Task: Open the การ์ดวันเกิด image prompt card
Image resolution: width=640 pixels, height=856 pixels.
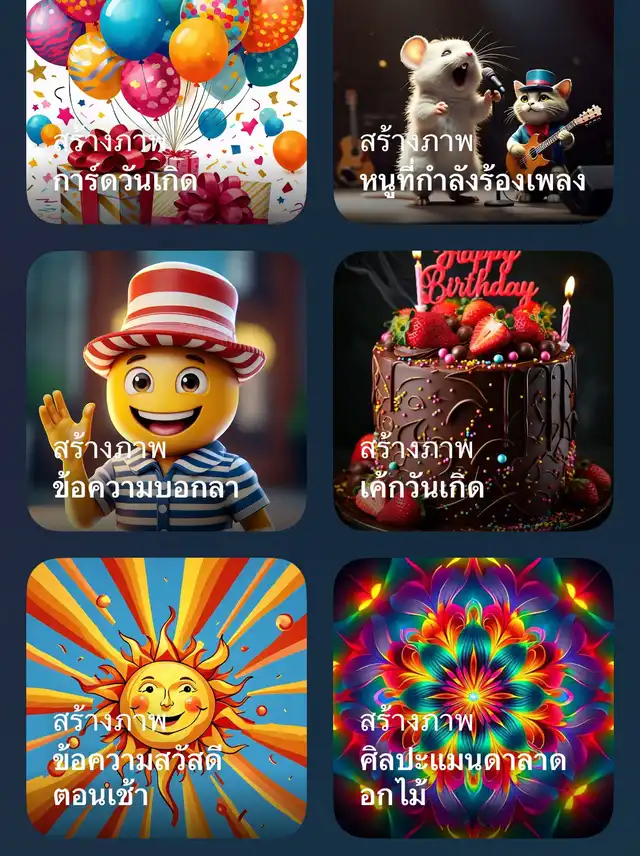Action: point(166,110)
